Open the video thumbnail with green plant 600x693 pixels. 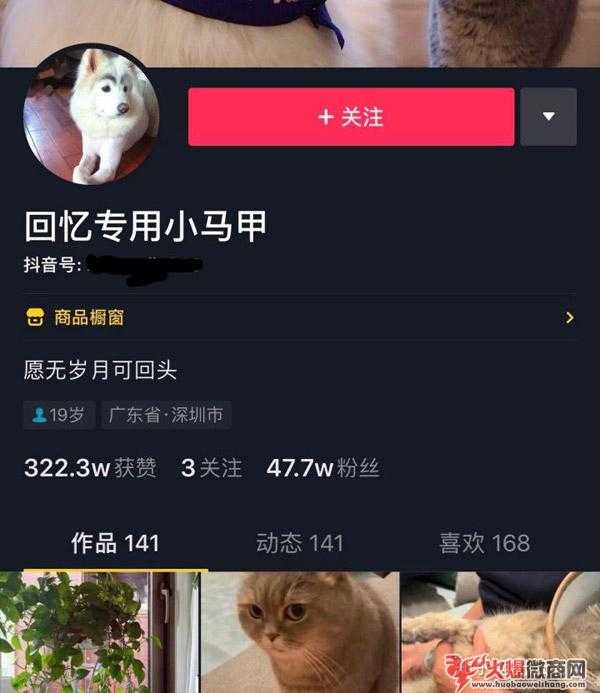[x=98, y=633]
